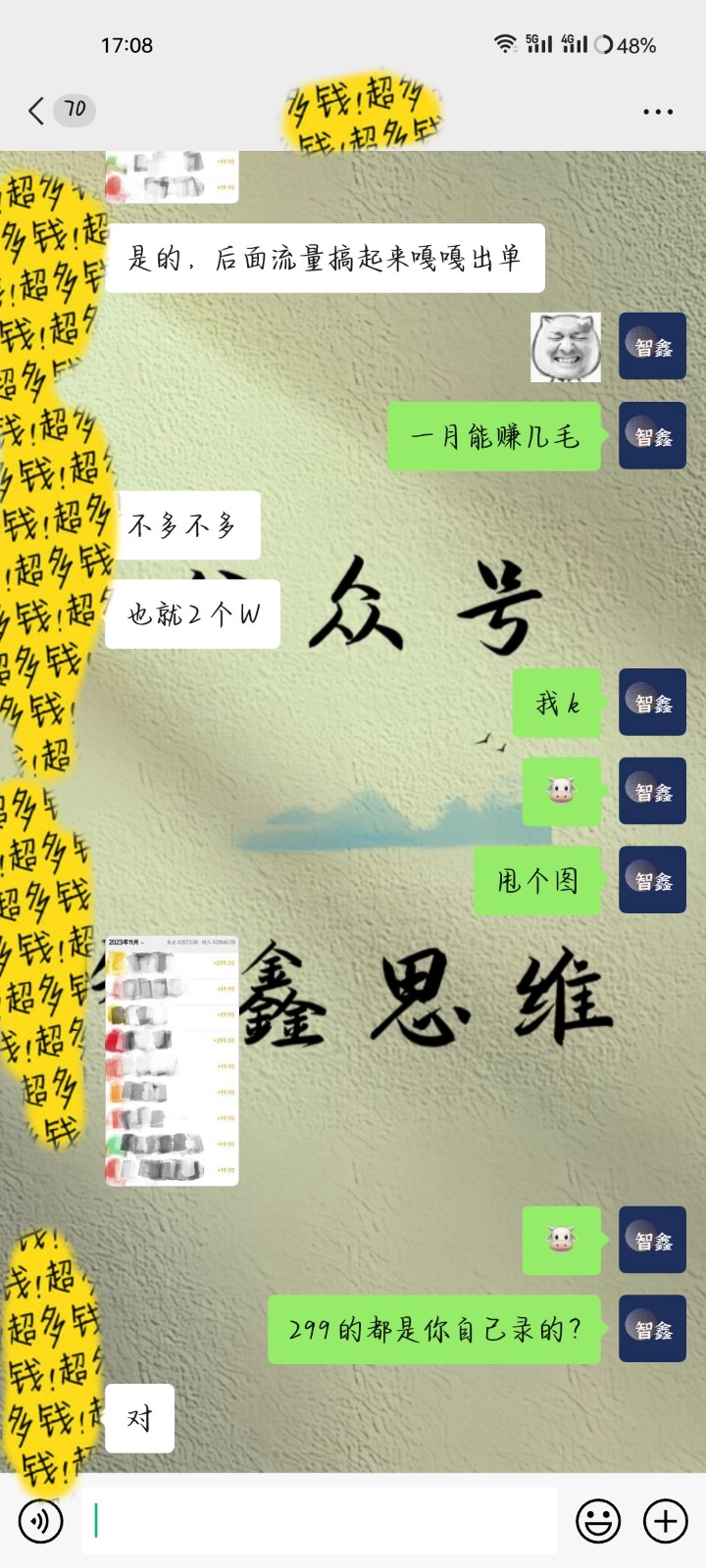
Task: Open the plus attachment menu
Action: point(665,1521)
